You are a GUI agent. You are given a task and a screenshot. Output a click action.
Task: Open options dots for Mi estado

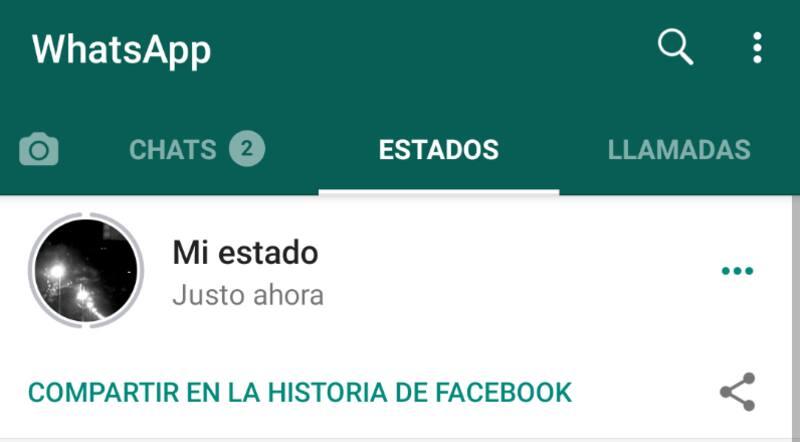tap(737, 271)
